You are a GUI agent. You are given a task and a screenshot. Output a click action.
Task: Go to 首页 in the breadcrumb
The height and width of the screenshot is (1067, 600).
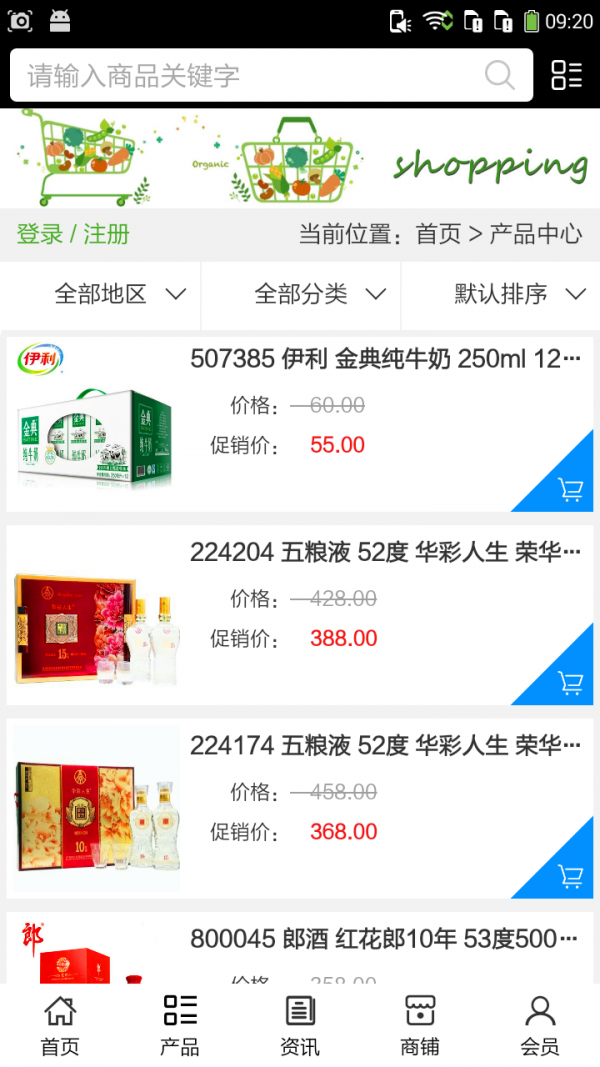[438, 234]
